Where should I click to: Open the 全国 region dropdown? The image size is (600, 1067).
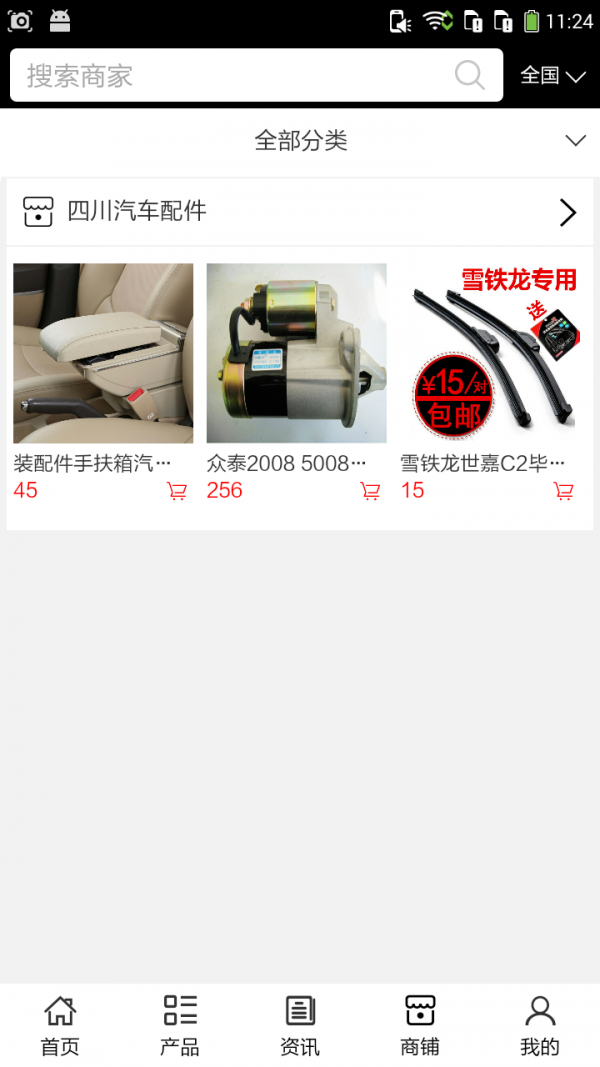[x=552, y=76]
